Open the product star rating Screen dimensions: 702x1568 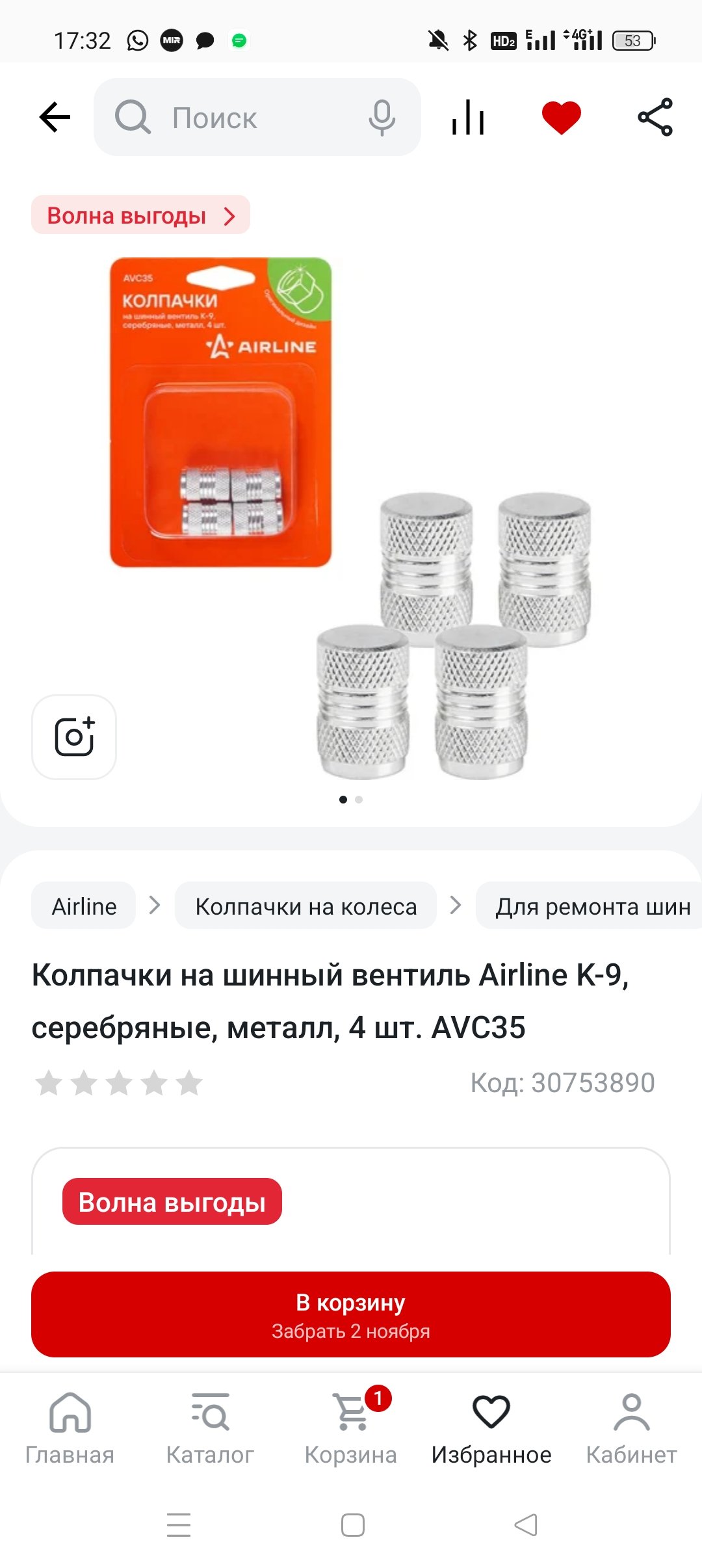point(119,1083)
